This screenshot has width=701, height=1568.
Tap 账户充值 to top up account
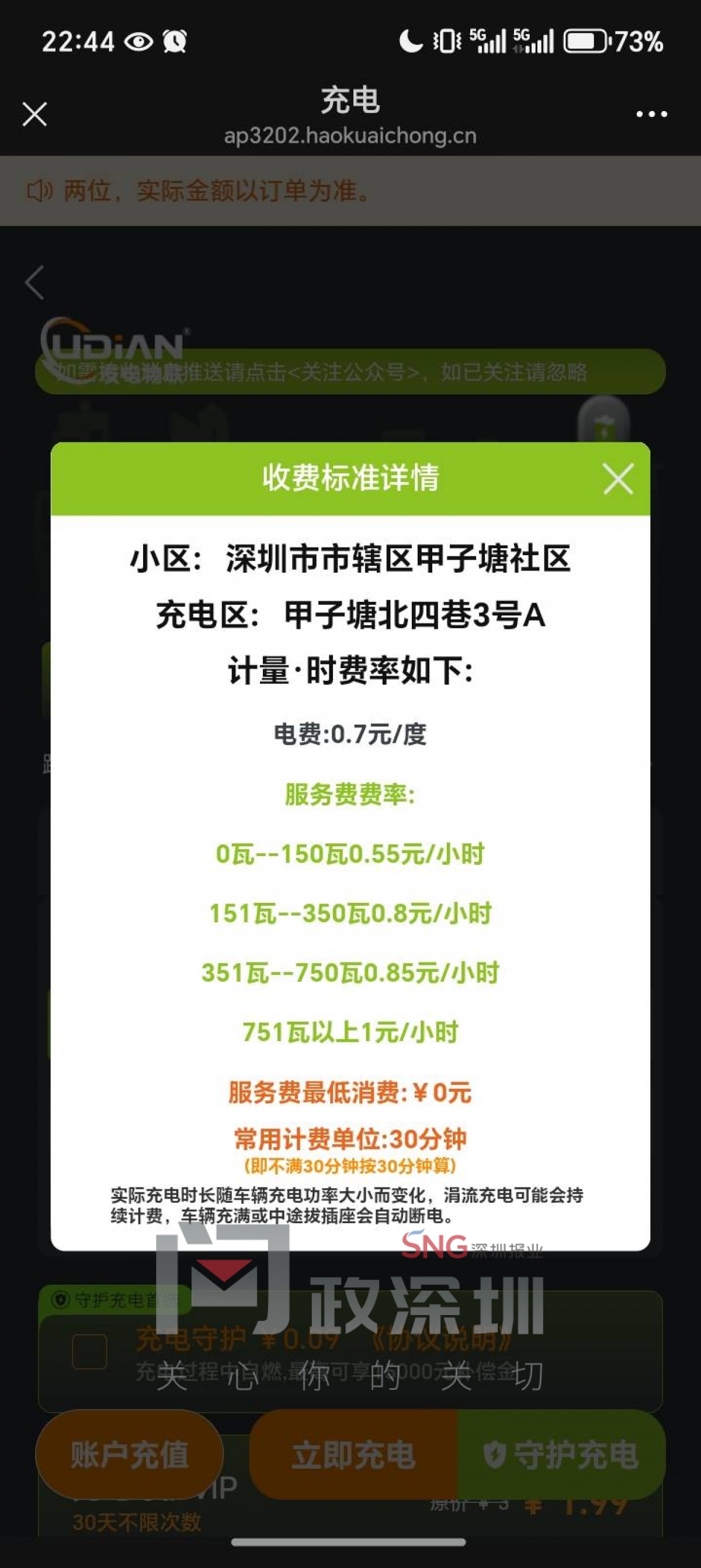pos(130,1454)
